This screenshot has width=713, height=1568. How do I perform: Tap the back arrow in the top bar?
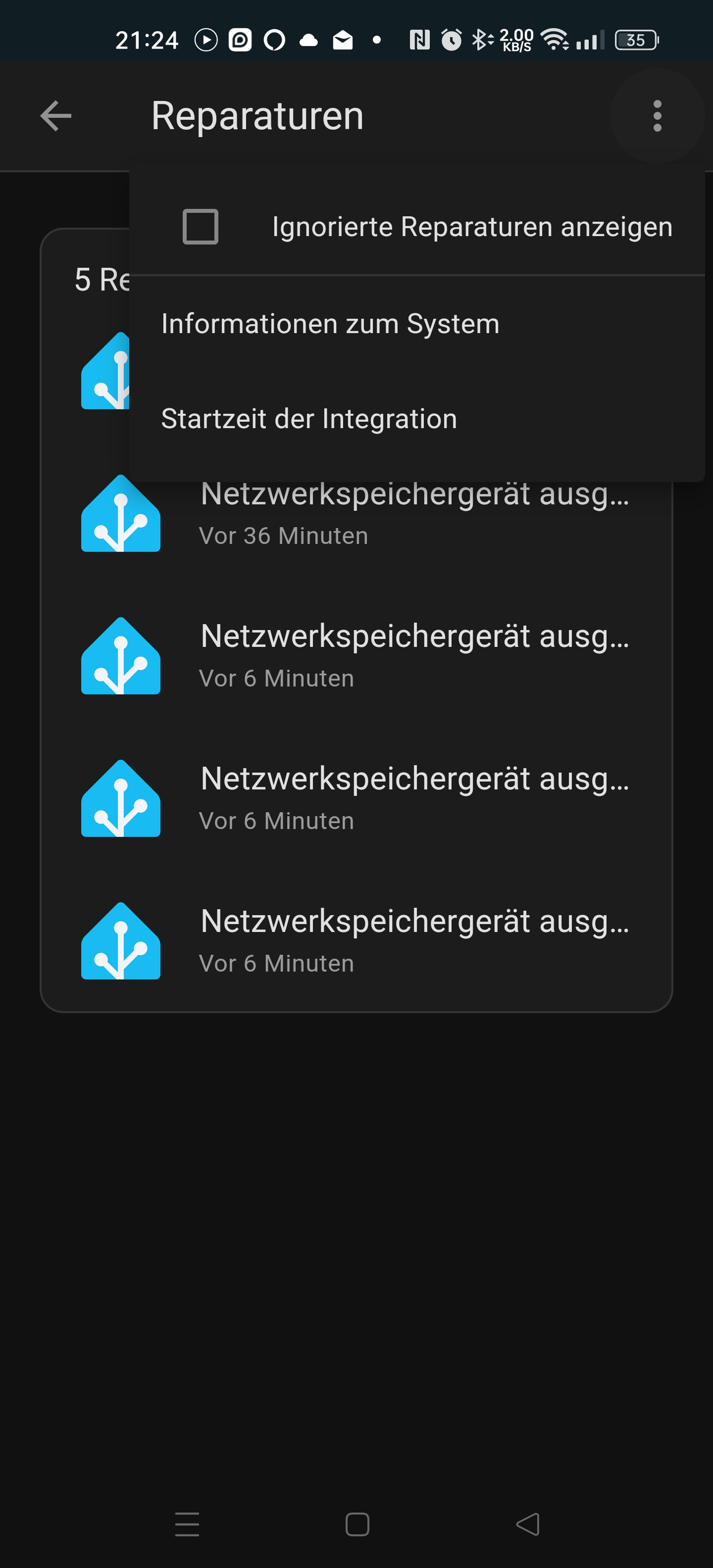pyautogui.click(x=54, y=116)
